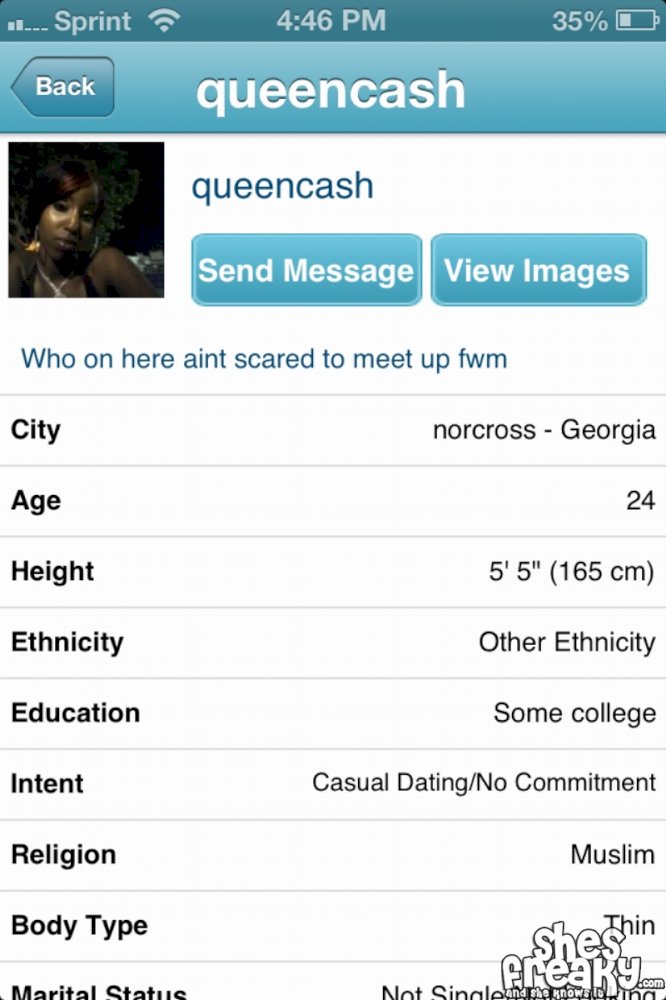
Task: Open View Images for queencash
Action: click(538, 270)
